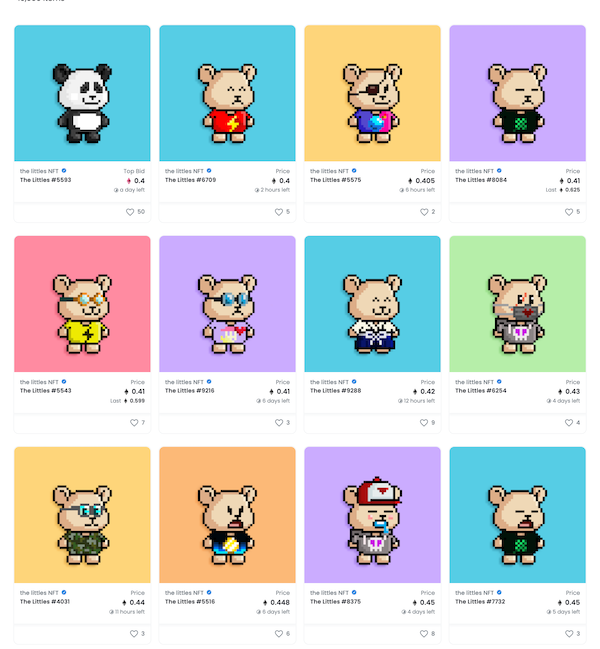600x649 pixels.
Task: Favorite The Littles #9288
Action: 424,423
